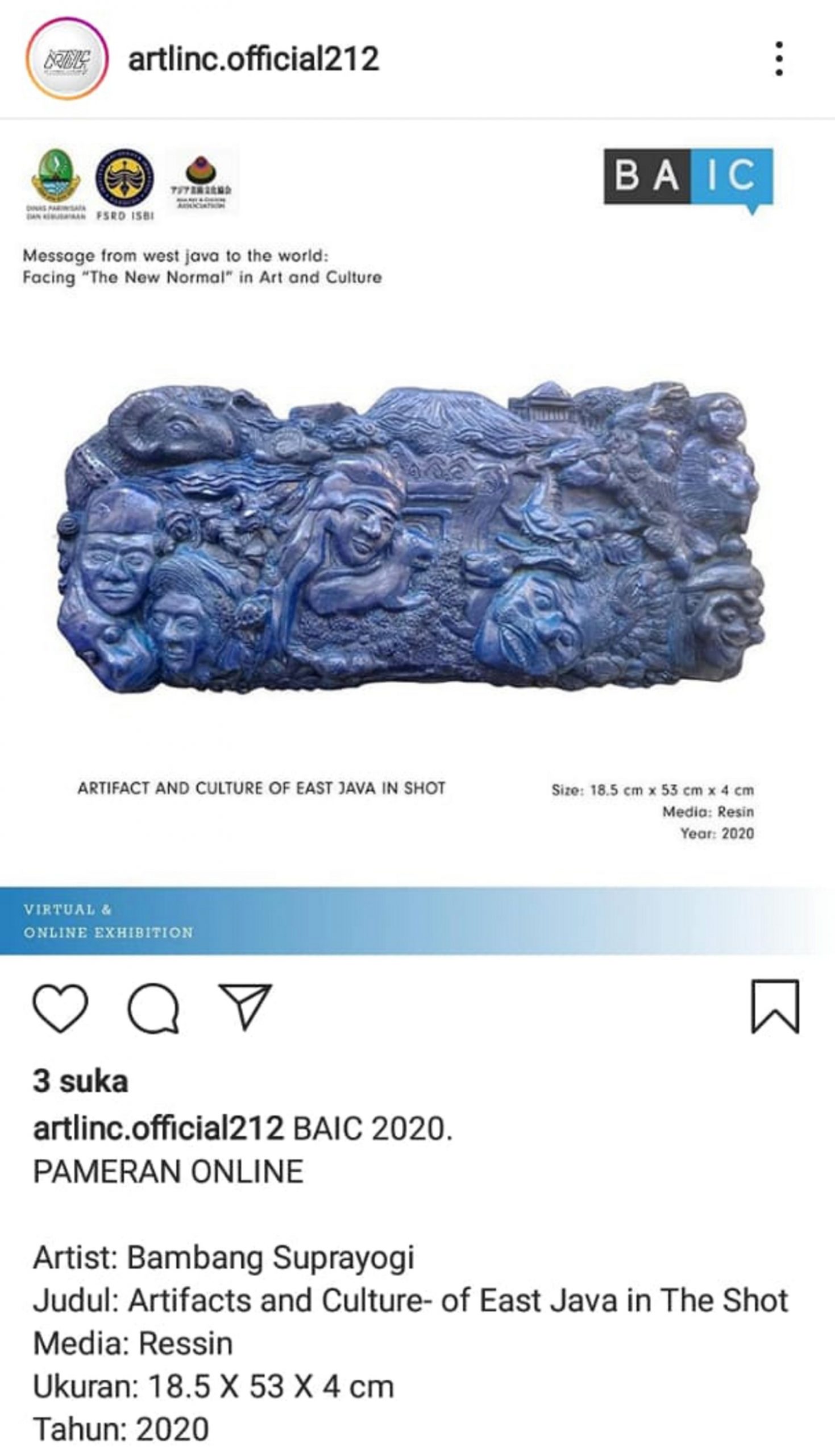Like this BAIC 2020 post
This screenshot has width=835, height=1456.
pos(60,1008)
